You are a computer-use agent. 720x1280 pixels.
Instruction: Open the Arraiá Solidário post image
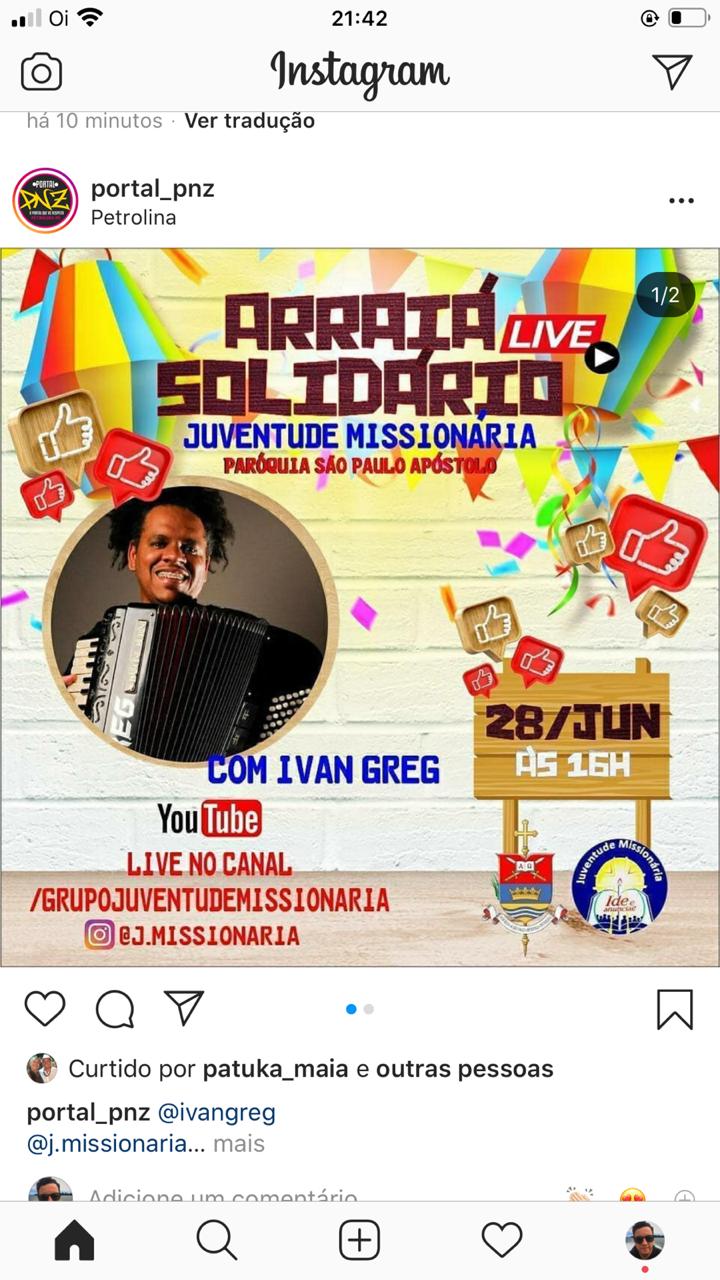click(x=360, y=607)
